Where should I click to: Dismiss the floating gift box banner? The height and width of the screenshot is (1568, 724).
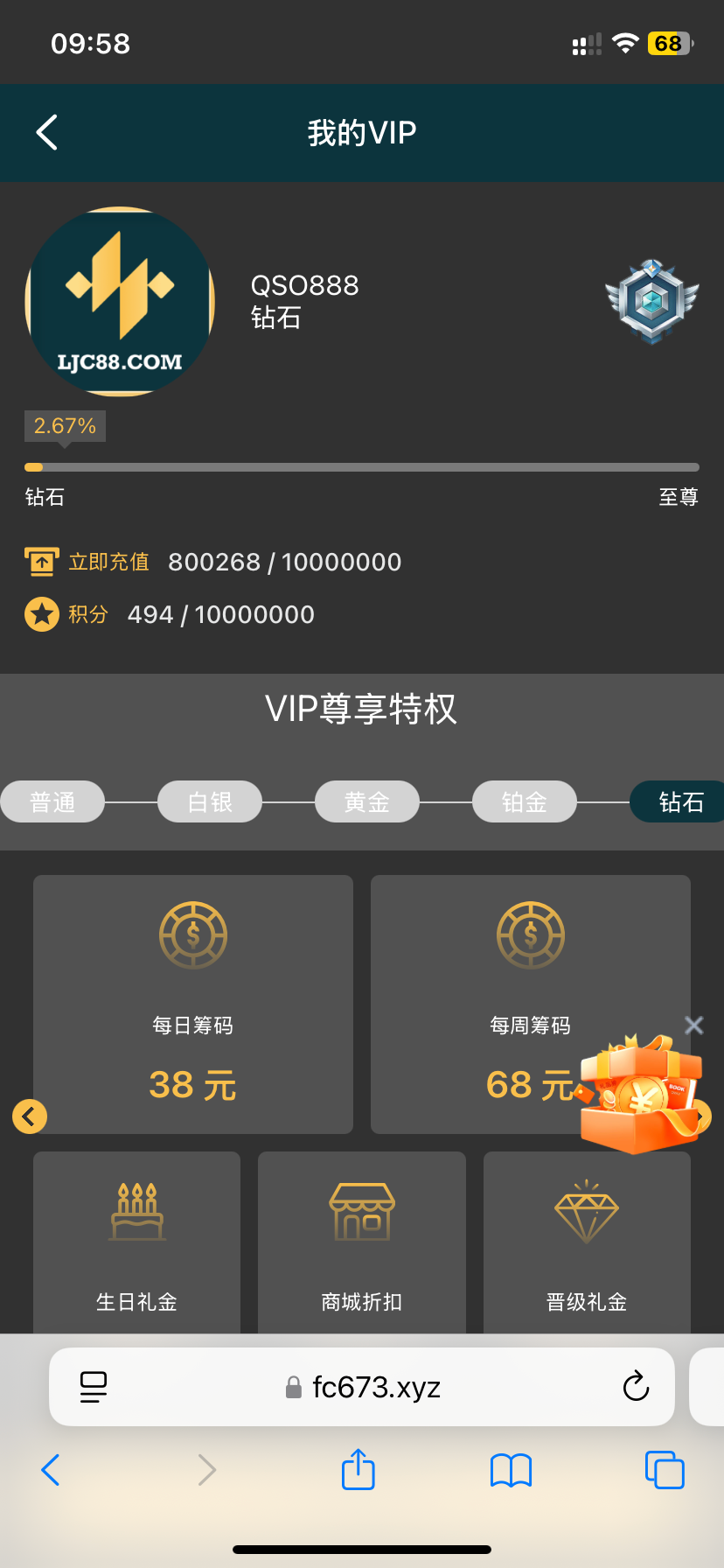click(694, 1025)
